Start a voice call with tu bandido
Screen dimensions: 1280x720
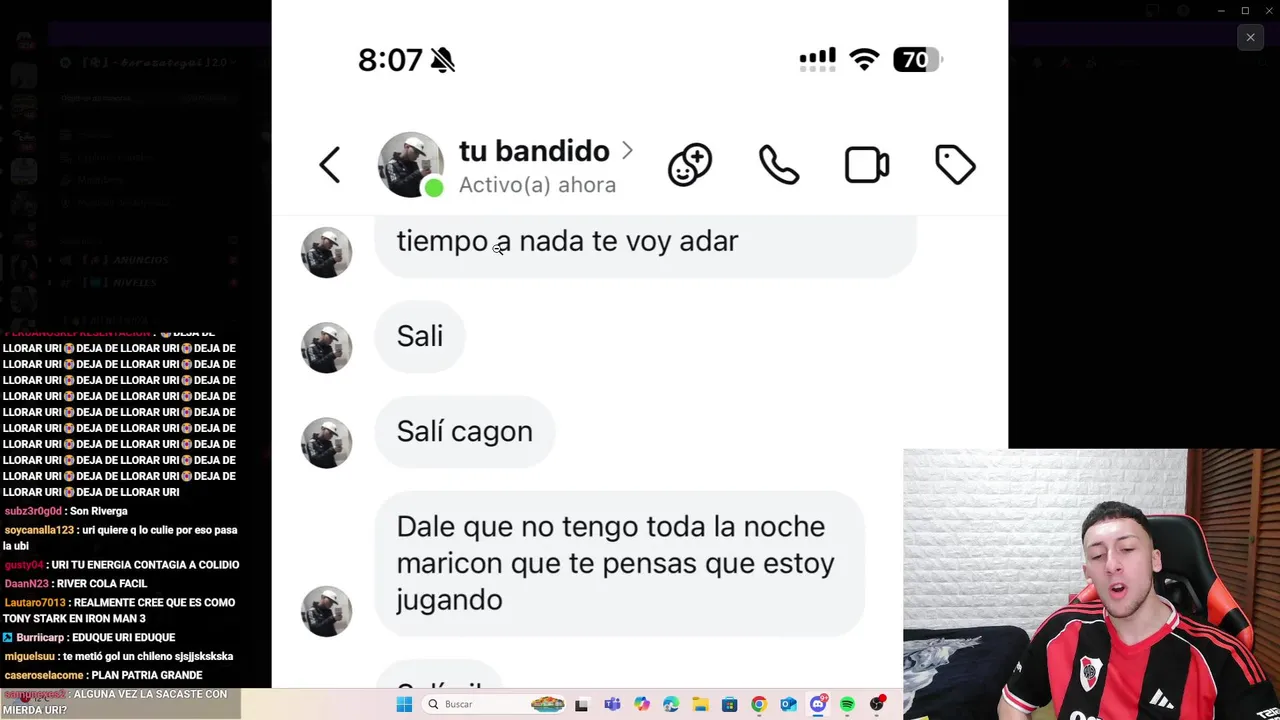(x=779, y=165)
